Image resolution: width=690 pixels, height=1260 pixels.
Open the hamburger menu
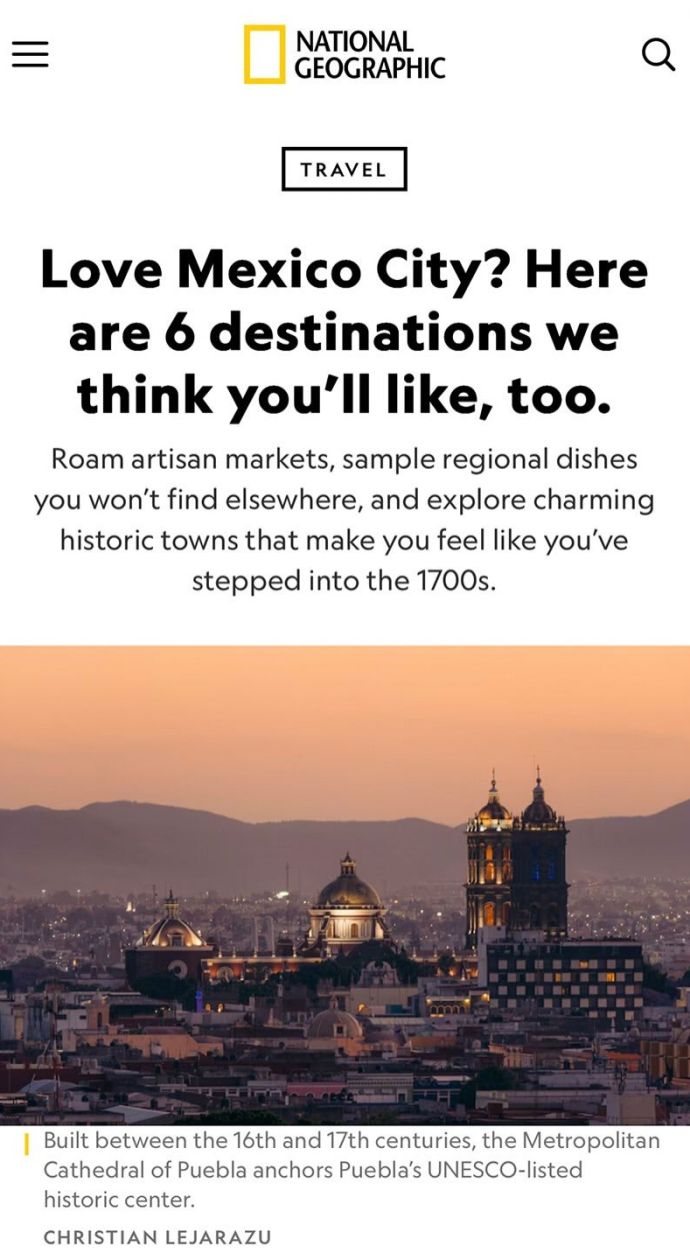pos(30,54)
